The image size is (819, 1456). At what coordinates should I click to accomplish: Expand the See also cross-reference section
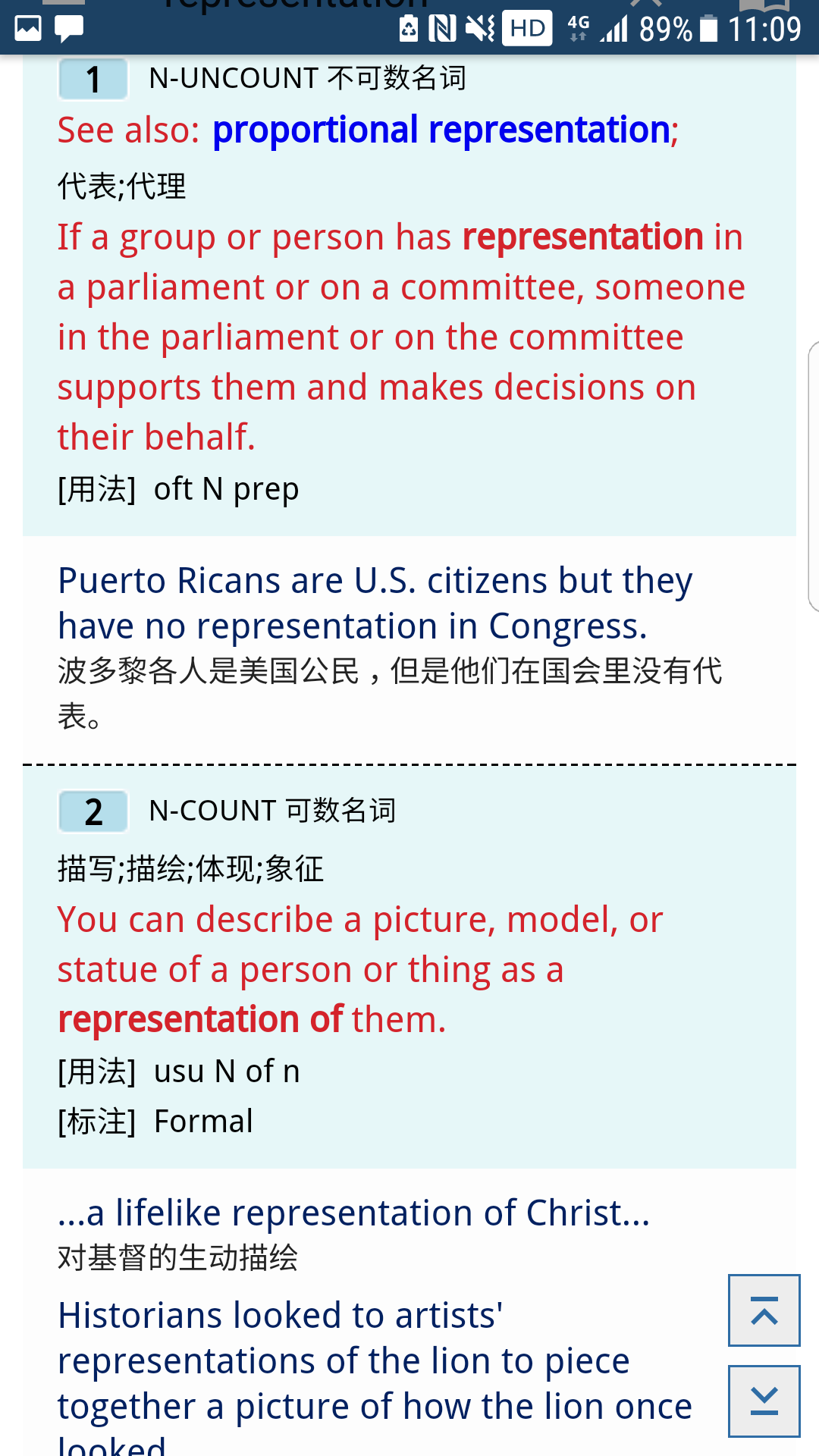coord(129,129)
